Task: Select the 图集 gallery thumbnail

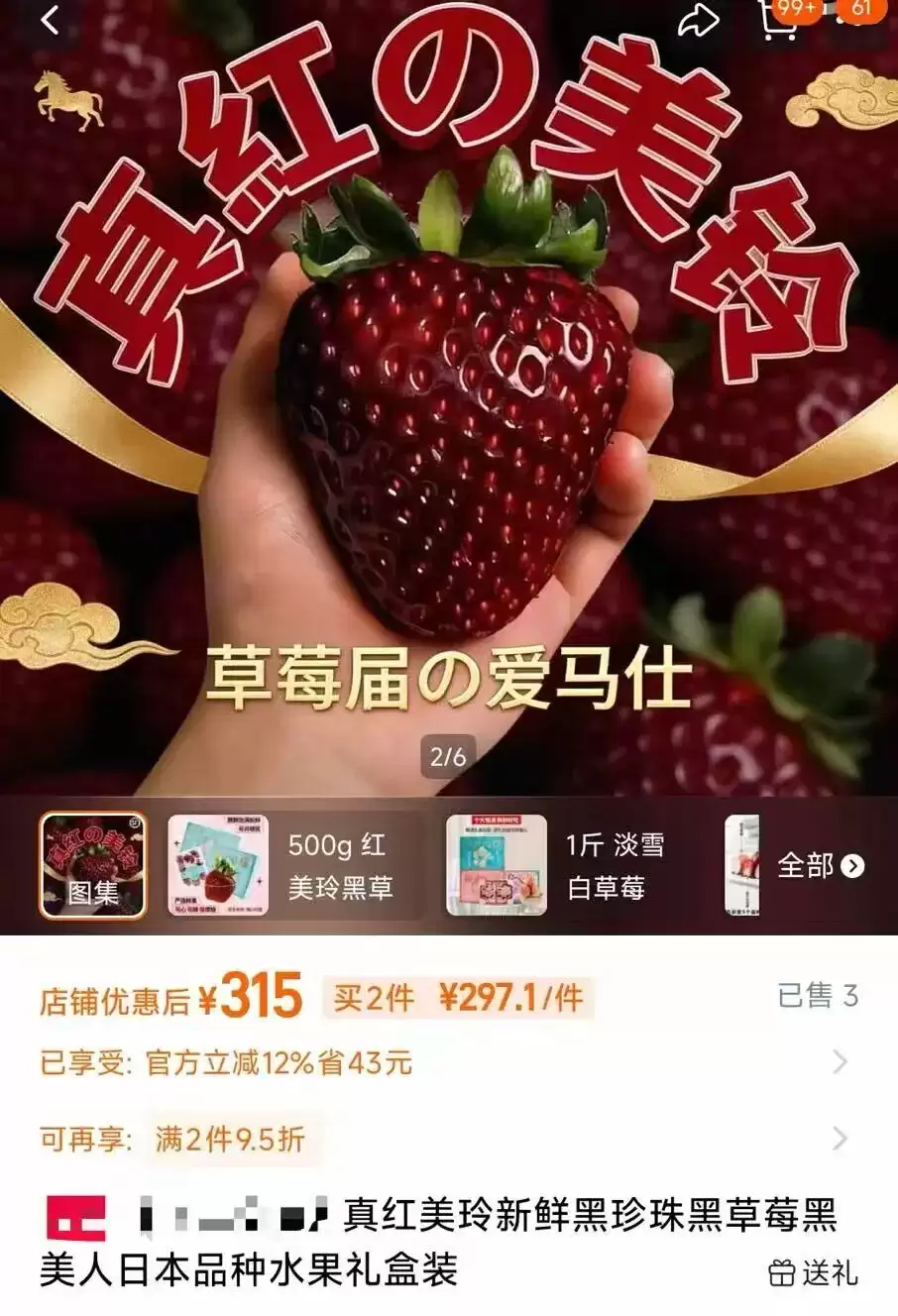Action: point(91,864)
